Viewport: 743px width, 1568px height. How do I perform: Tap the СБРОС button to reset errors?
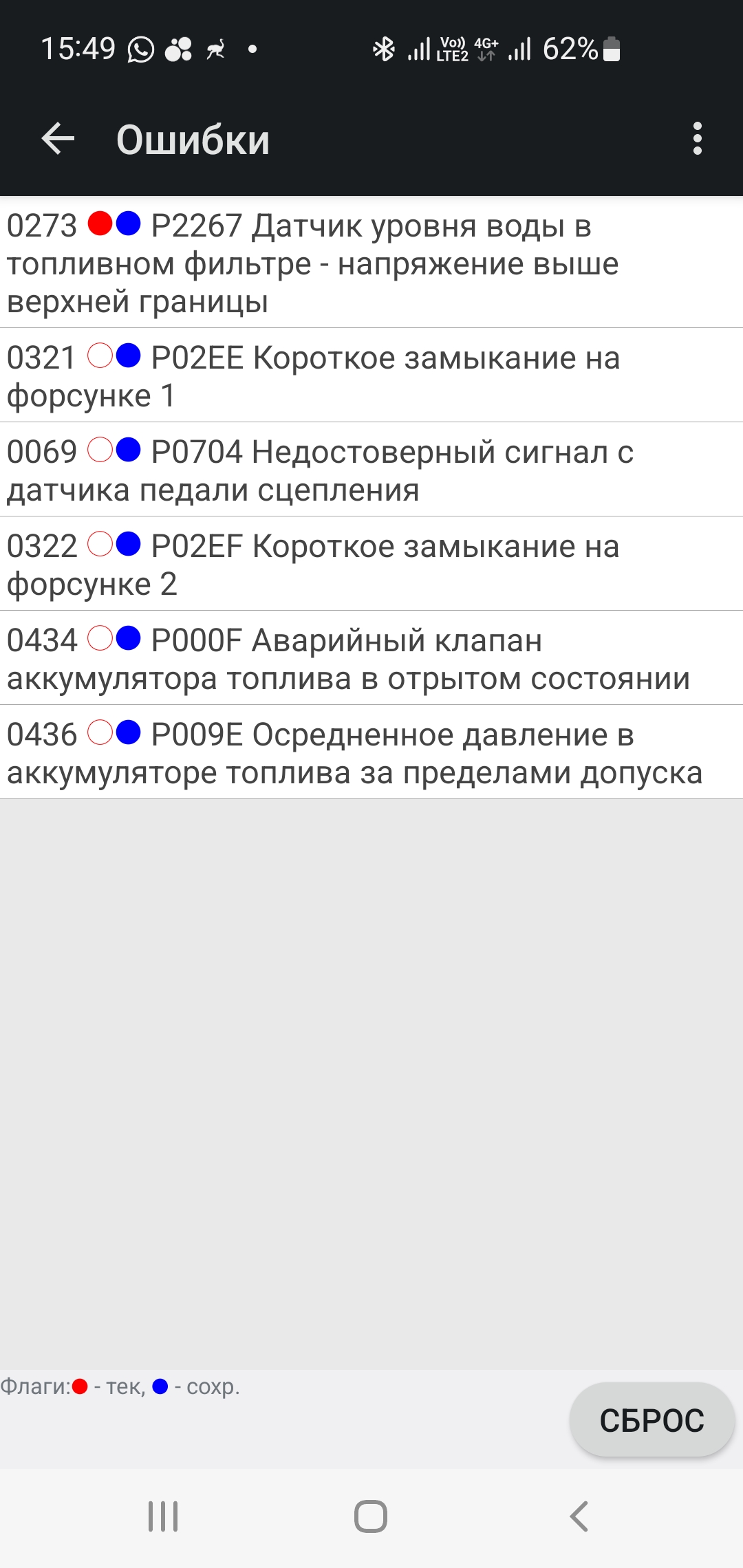click(652, 1420)
